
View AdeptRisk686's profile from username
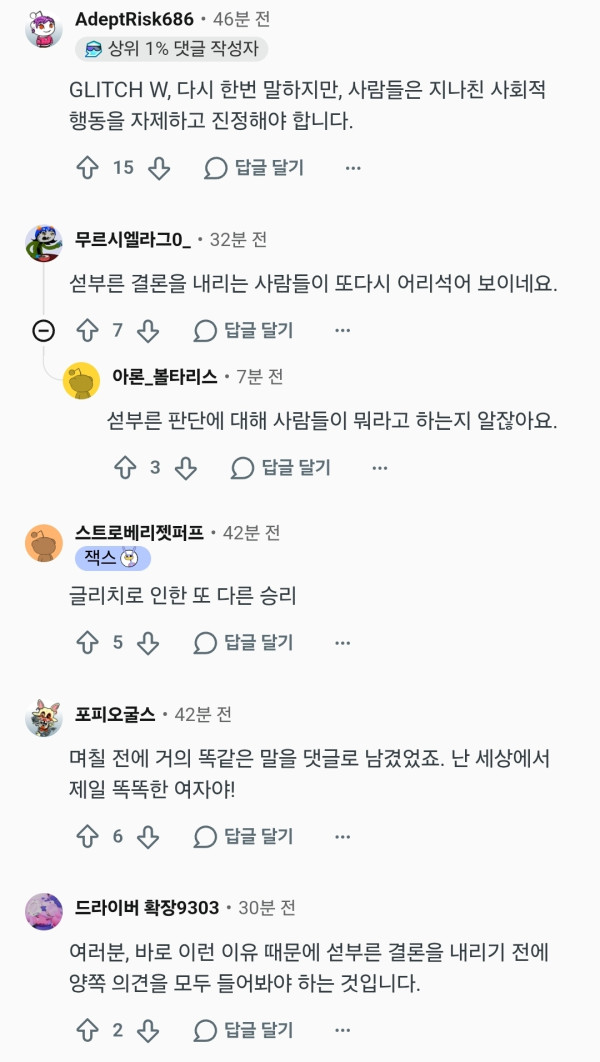[x=134, y=19]
